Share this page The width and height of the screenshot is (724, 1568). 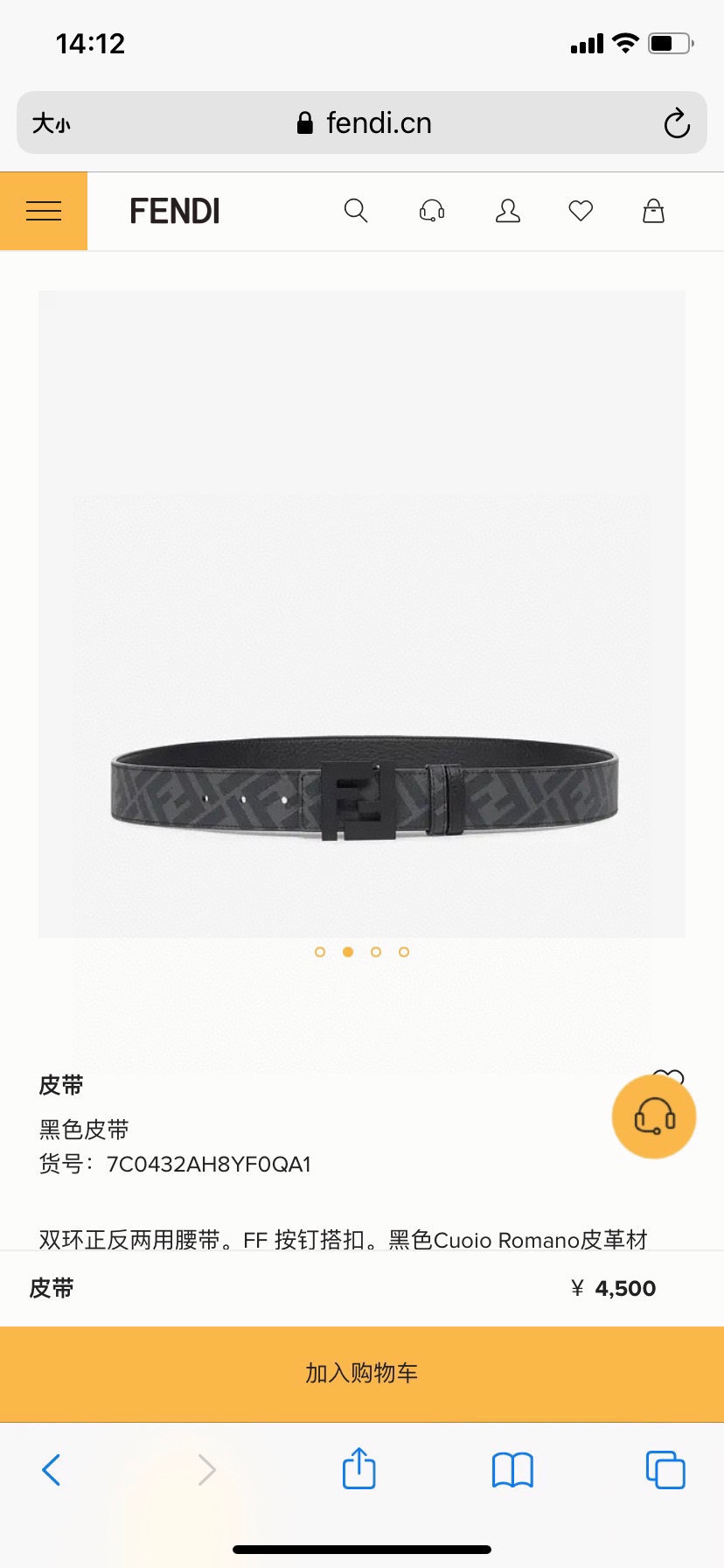(x=359, y=1469)
